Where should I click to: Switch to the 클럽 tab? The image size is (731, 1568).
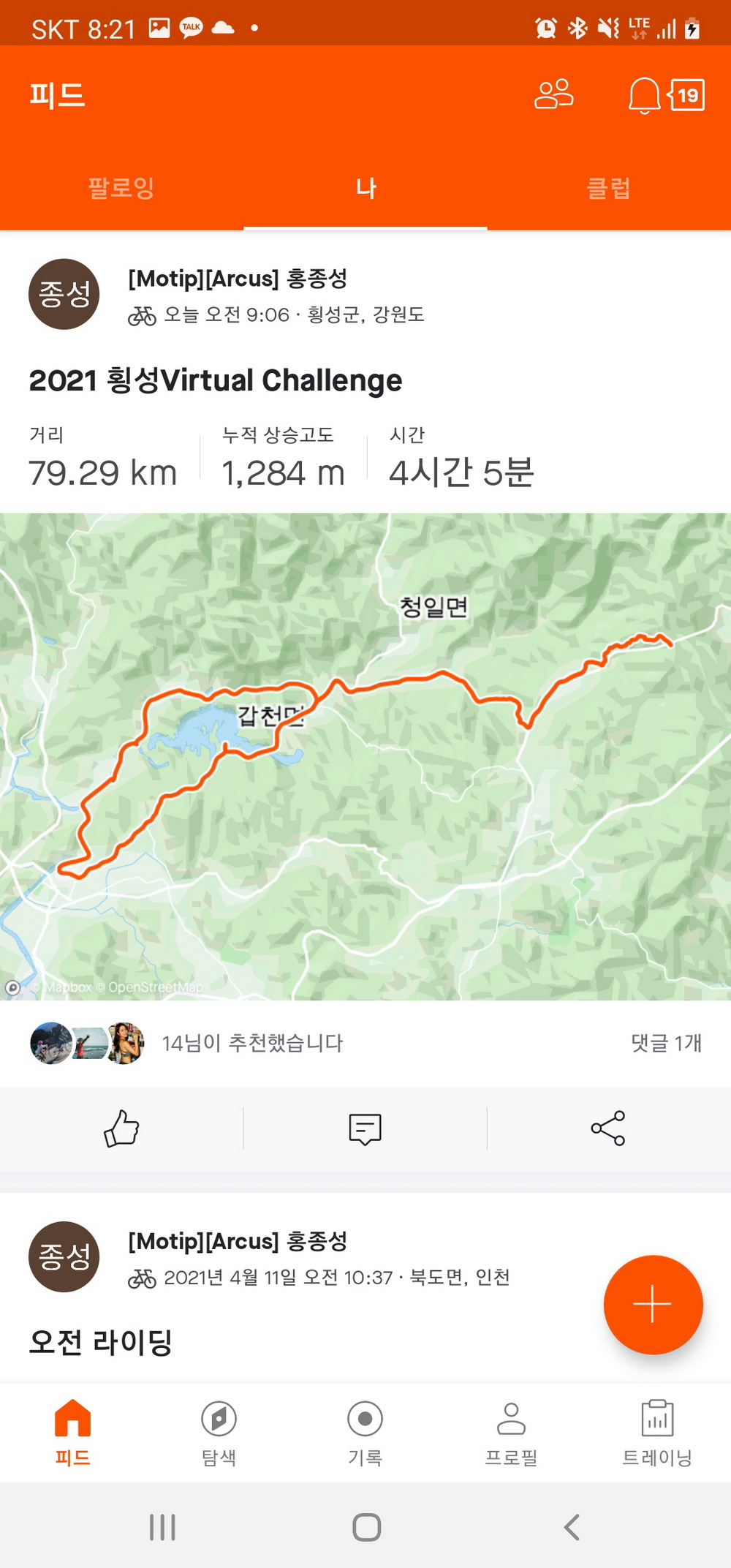pos(608,188)
